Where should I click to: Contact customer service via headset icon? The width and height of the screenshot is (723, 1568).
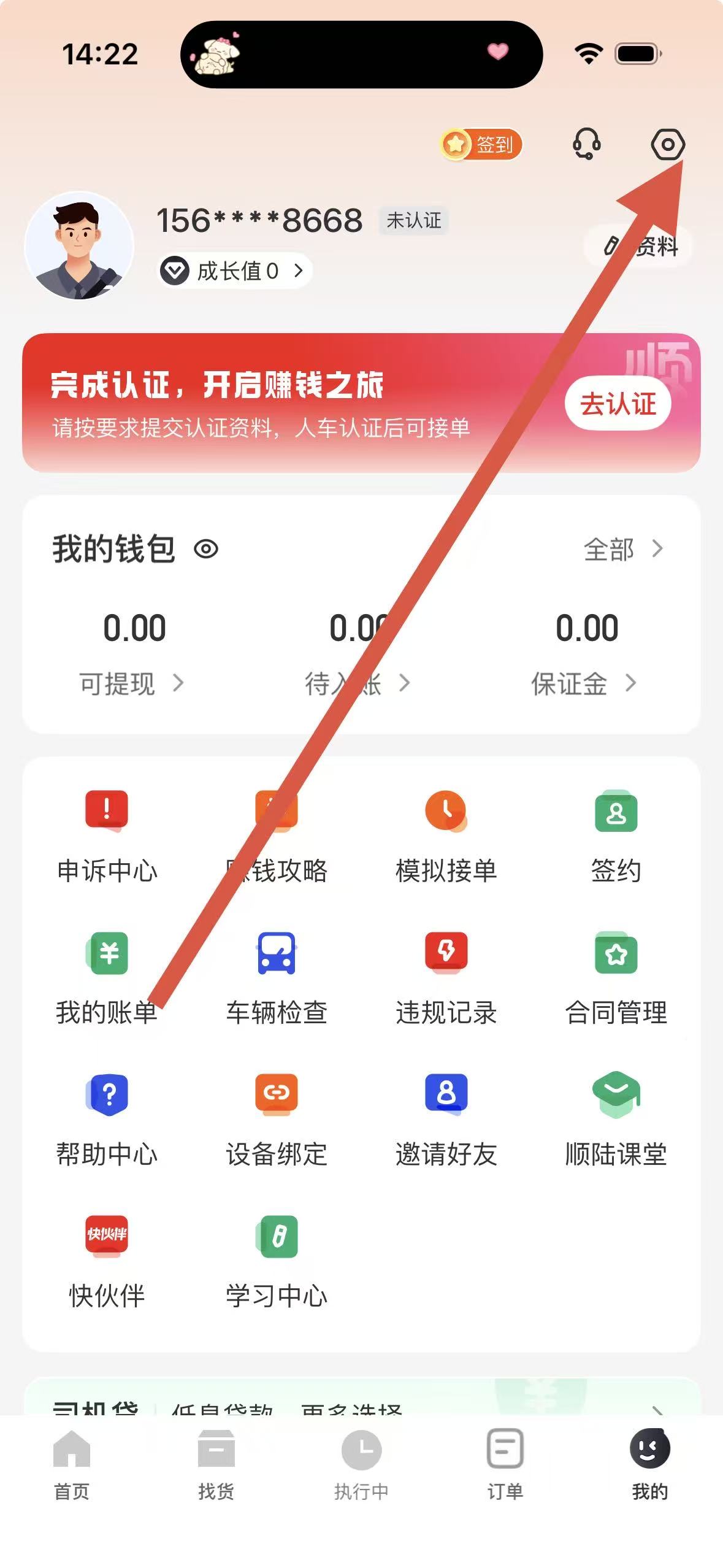tap(586, 145)
